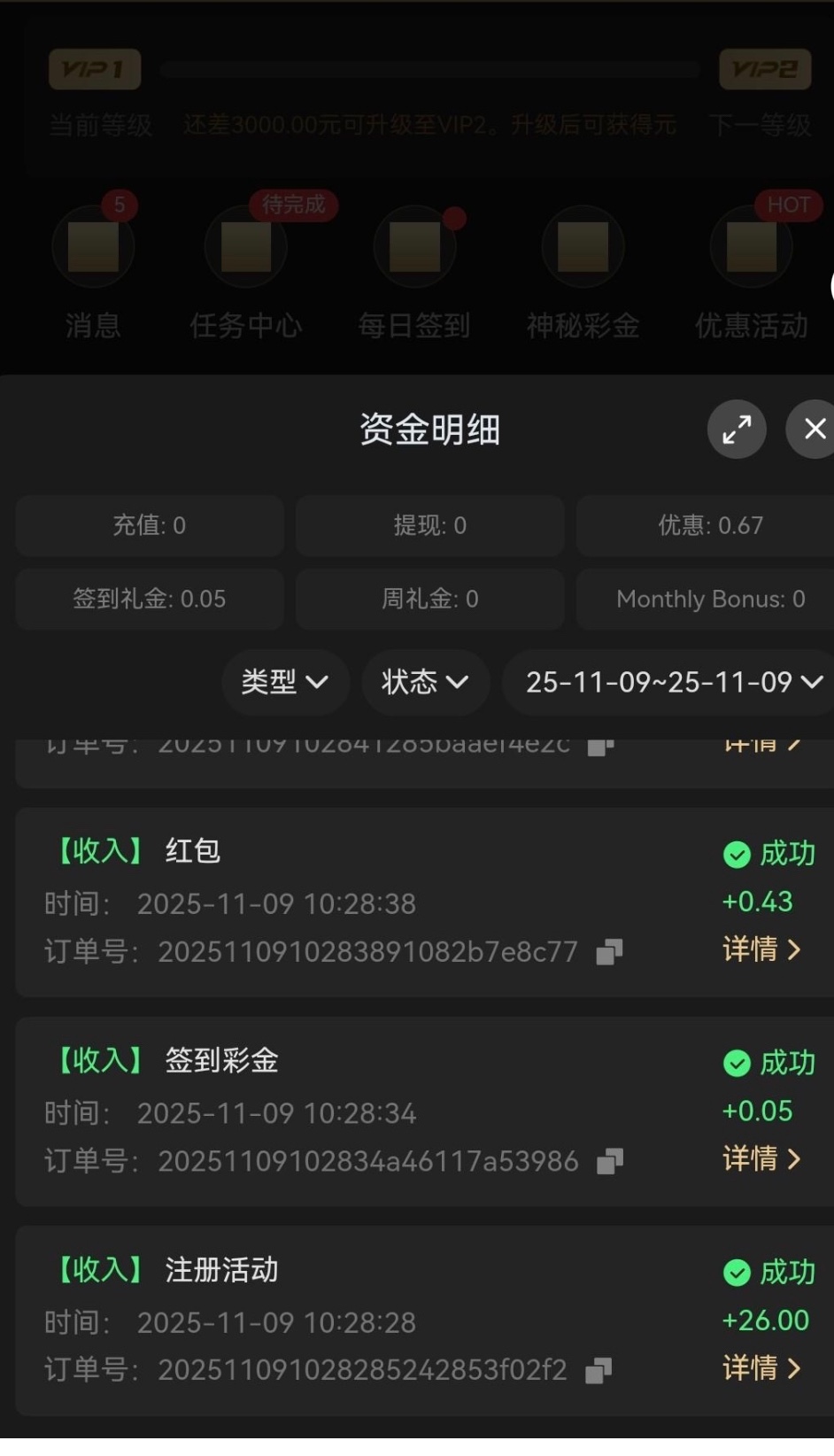Copy the 红包 order number
This screenshot has width=834, height=1456.
point(609,952)
